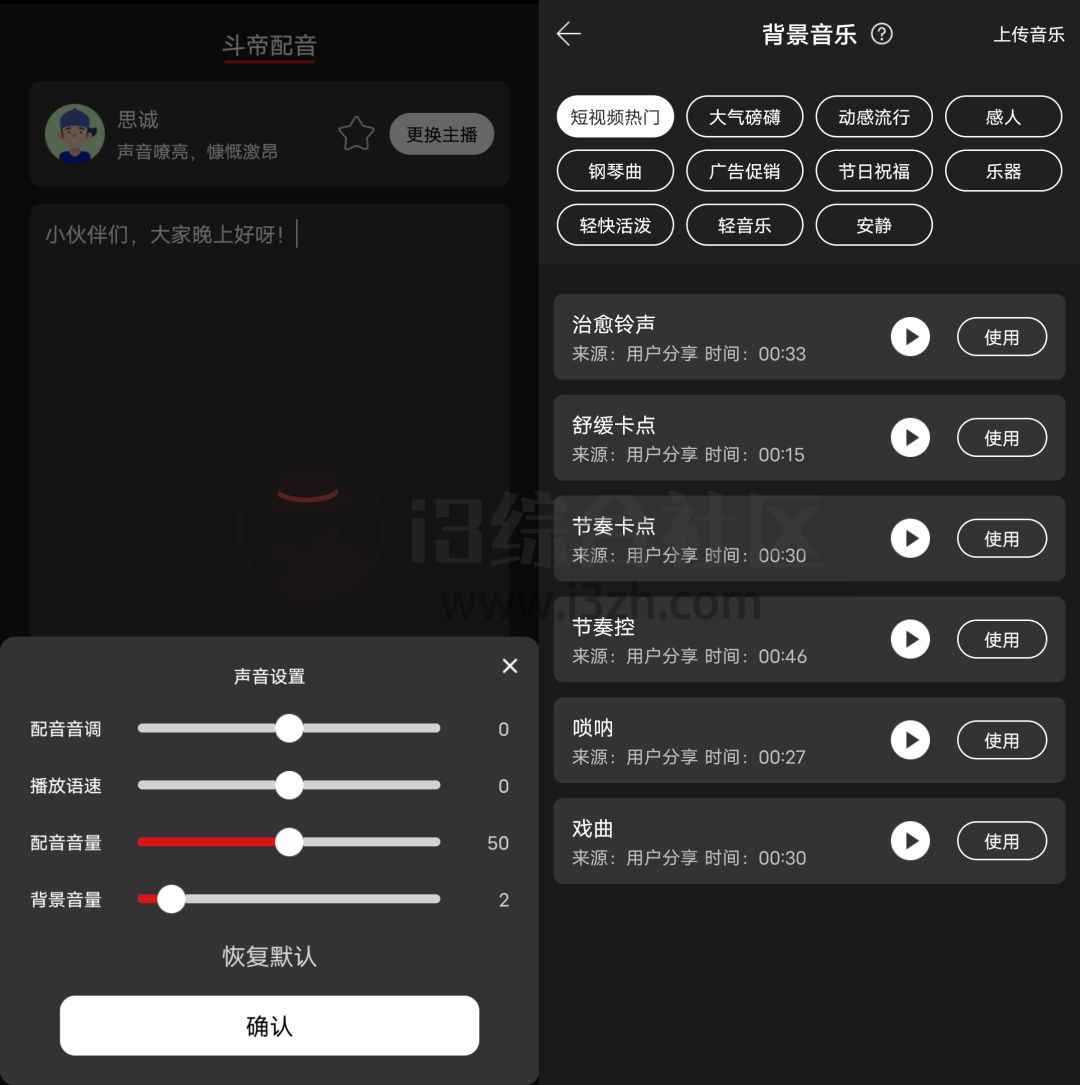1080x1085 pixels.
Task: Choose the 钢琴曲 category chip
Action: (615, 171)
